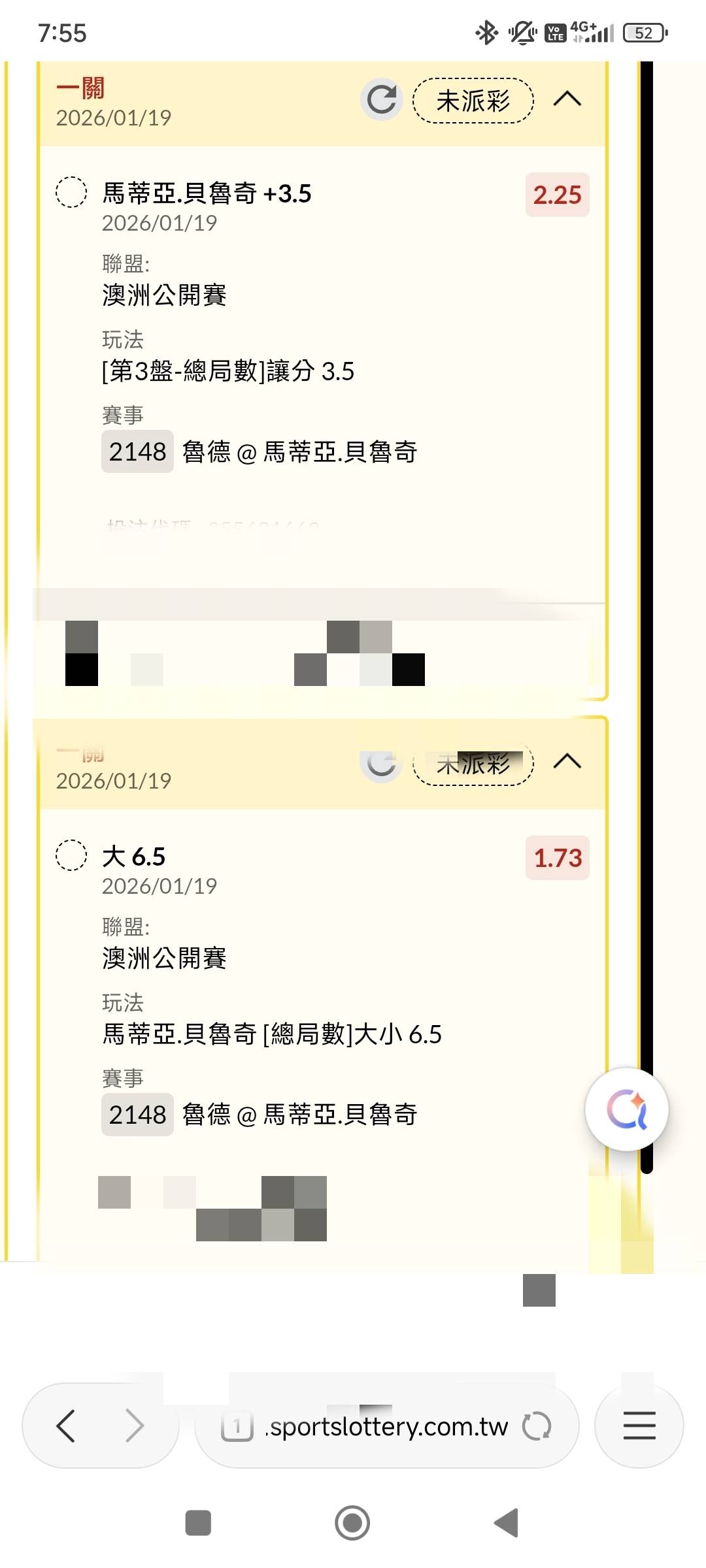Tap the system home button

click(x=352, y=1523)
